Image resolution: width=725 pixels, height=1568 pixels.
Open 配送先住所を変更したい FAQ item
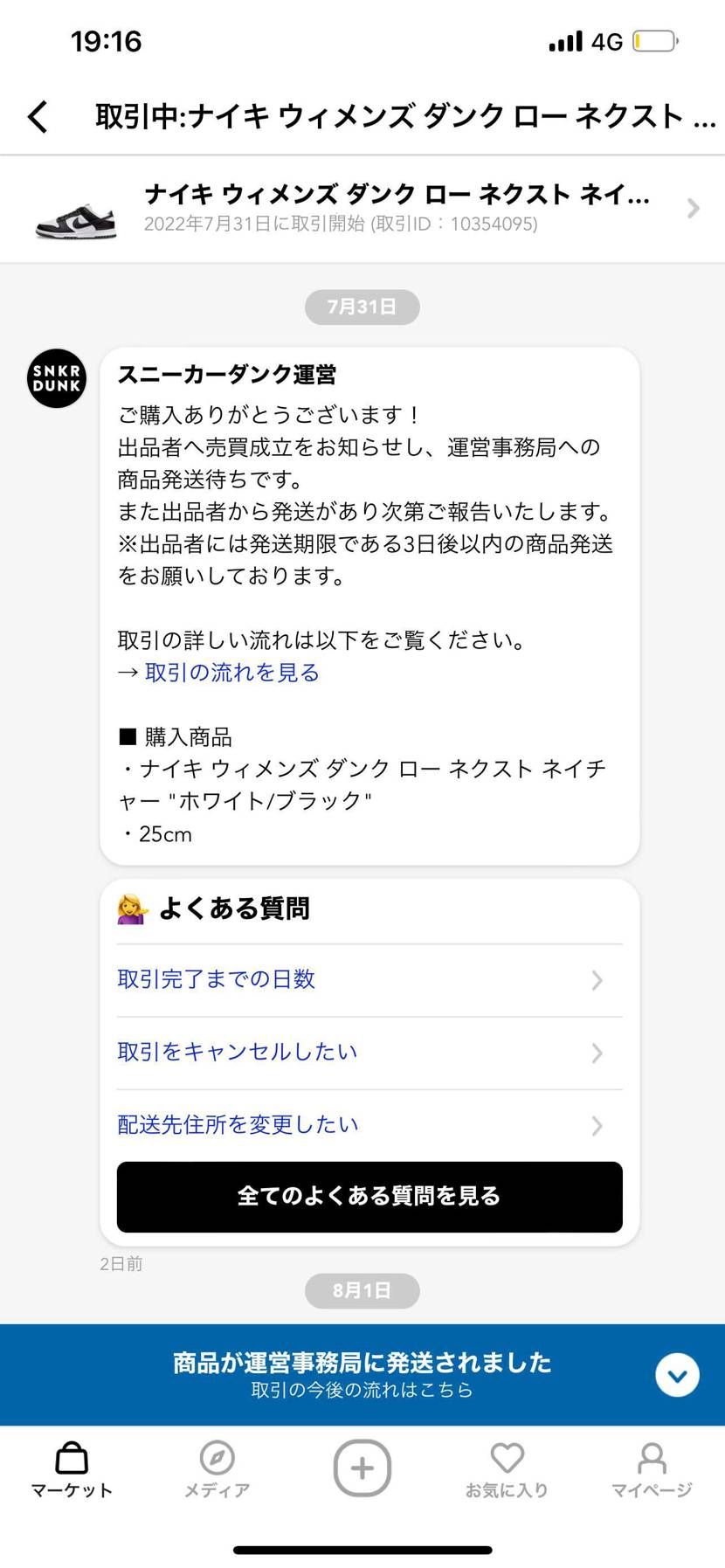pos(236,1125)
